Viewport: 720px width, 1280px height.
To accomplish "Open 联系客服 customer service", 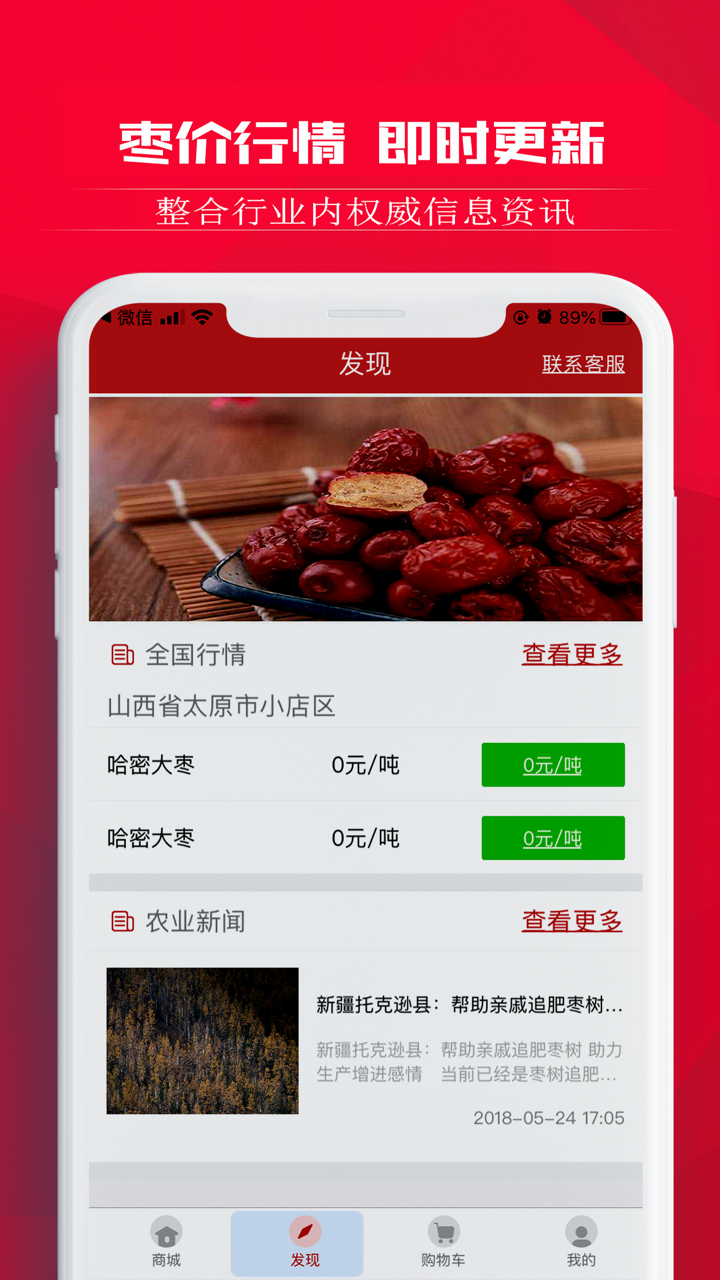I will [585, 364].
